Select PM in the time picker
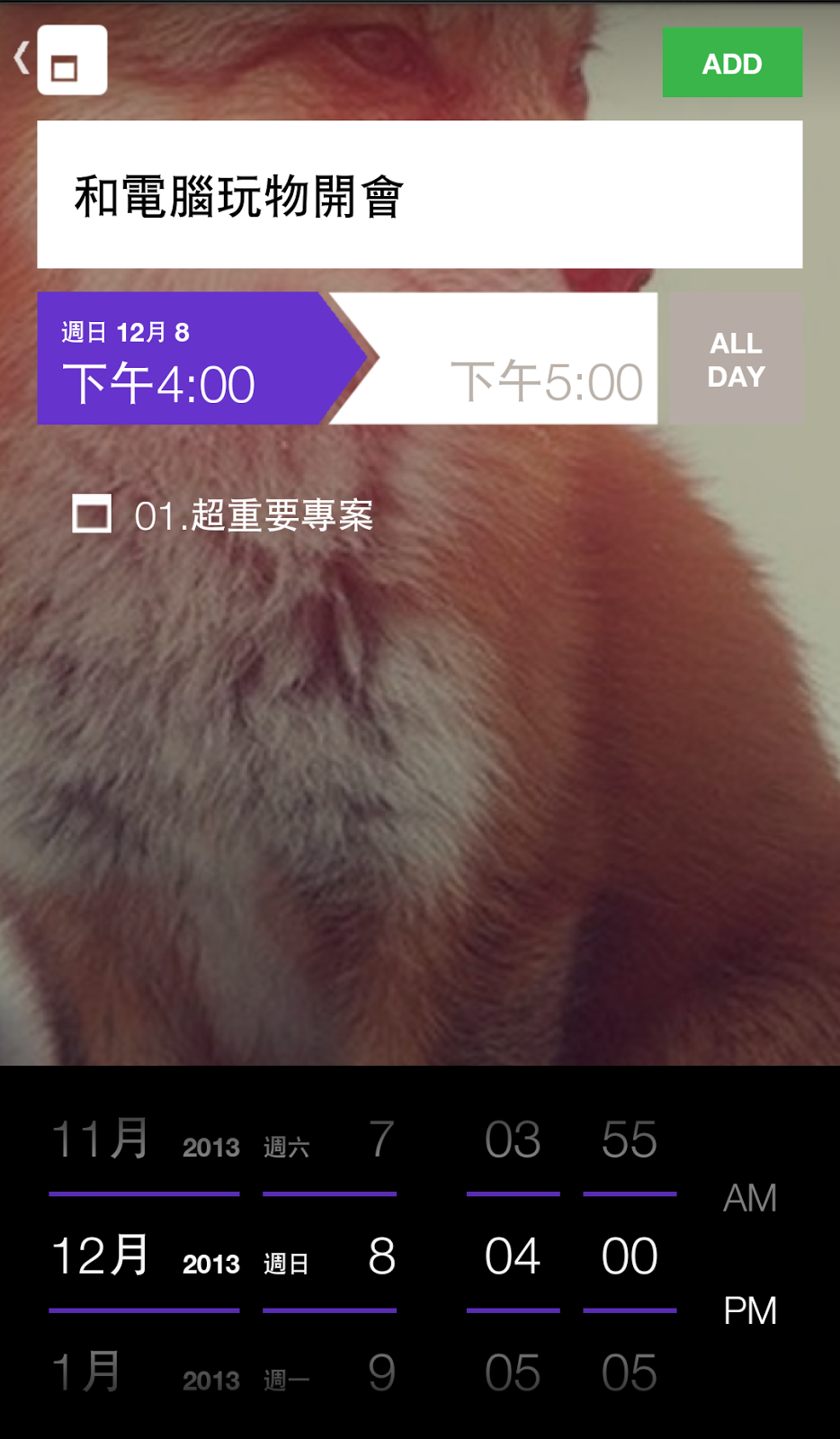 pyautogui.click(x=750, y=1310)
